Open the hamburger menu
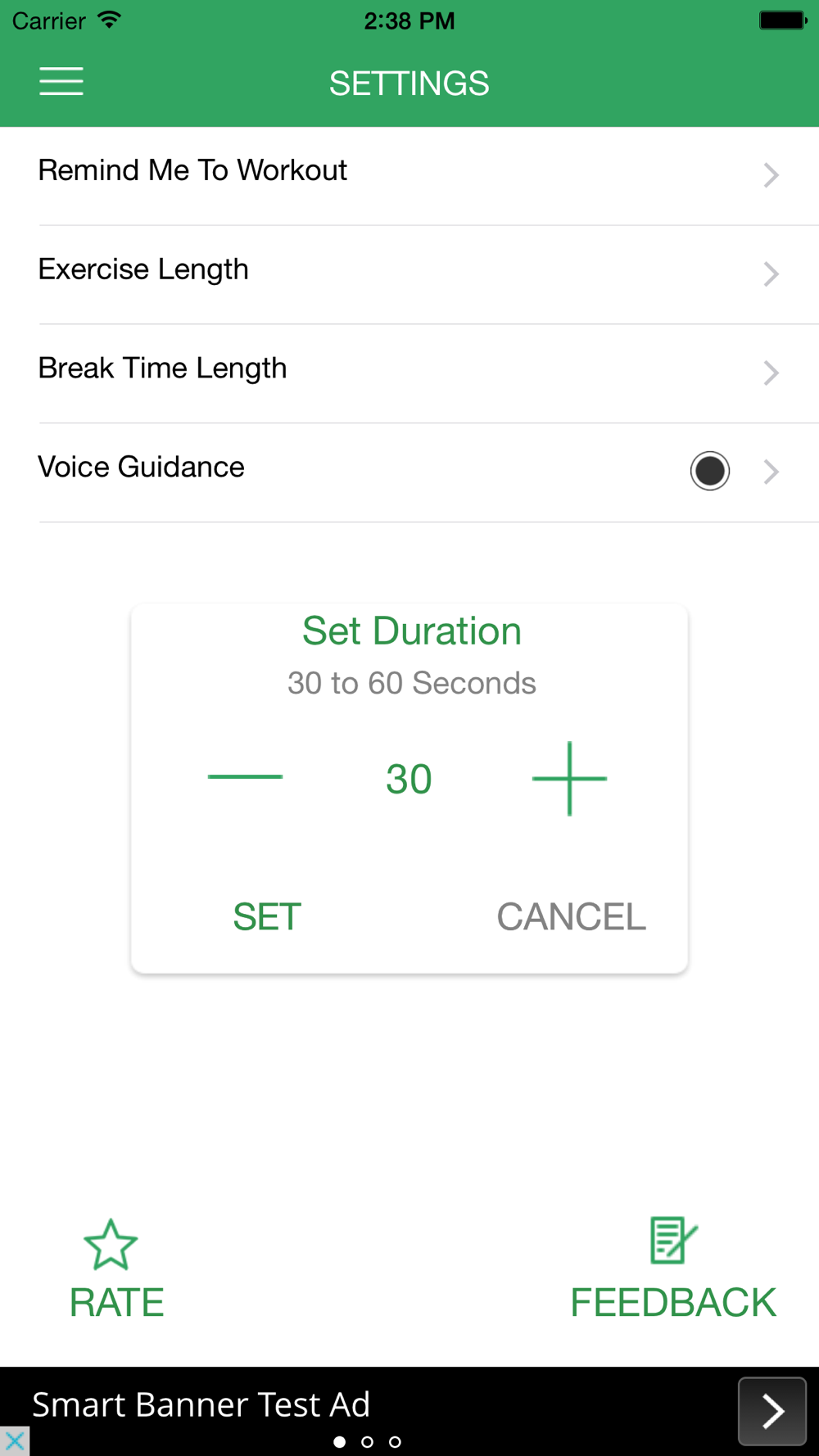The width and height of the screenshot is (819, 1456). point(61,82)
